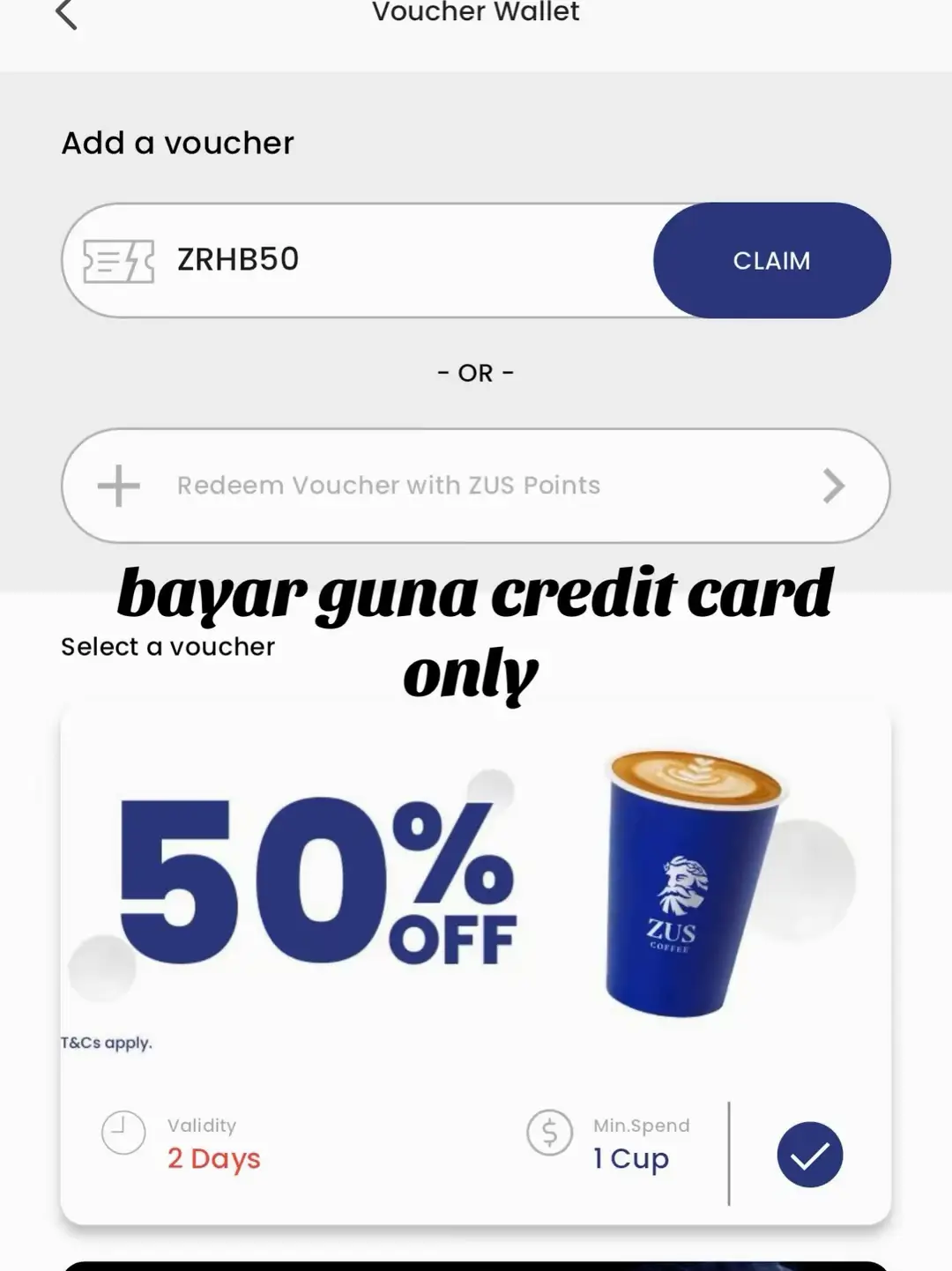Image resolution: width=952 pixels, height=1271 pixels.
Task: Go back from Voucher Wallet
Action: (67, 14)
